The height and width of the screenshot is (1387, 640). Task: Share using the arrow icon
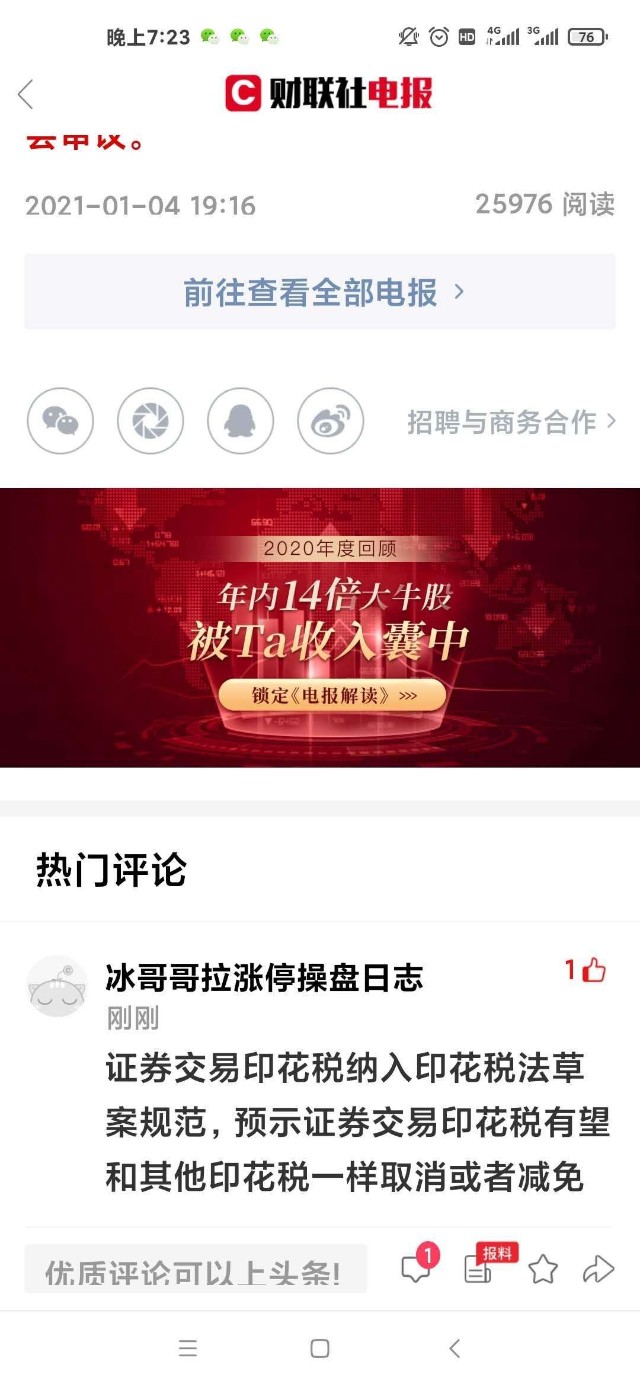598,1270
